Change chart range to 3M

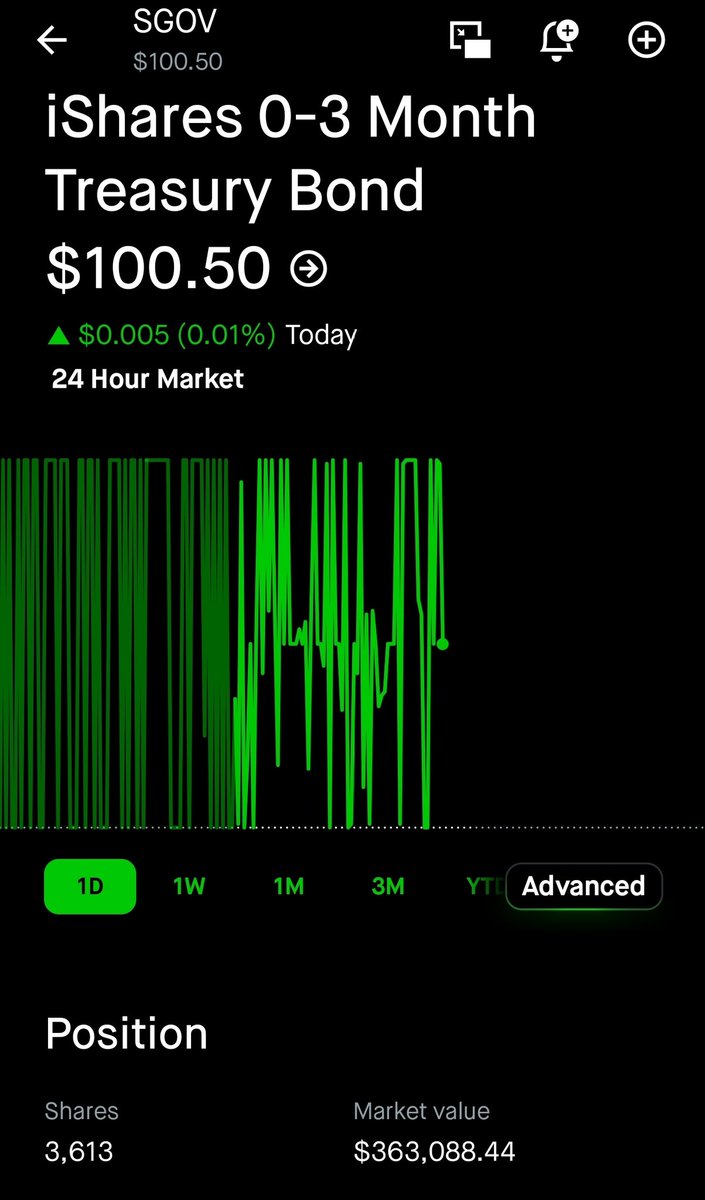pyautogui.click(x=387, y=886)
